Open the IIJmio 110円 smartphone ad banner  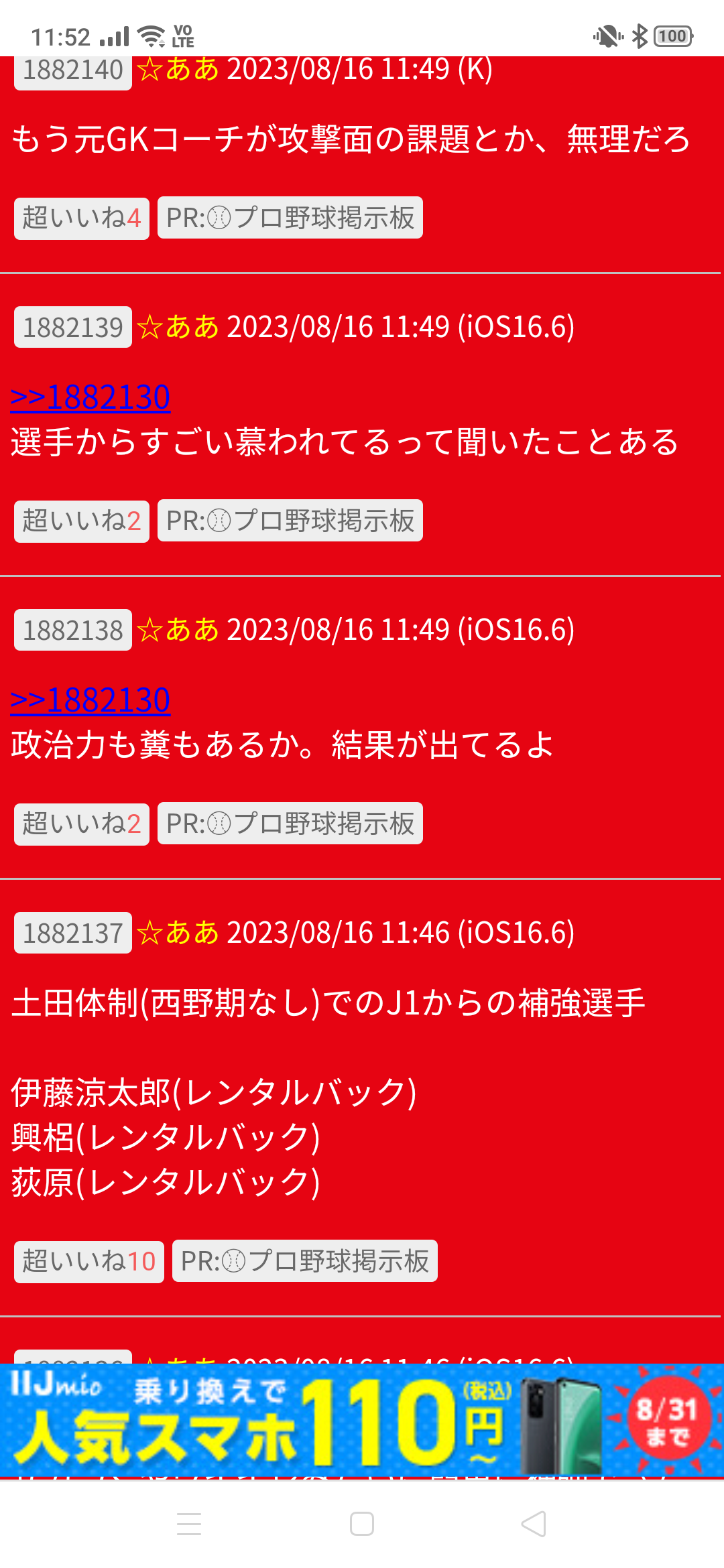pyautogui.click(x=362, y=1420)
